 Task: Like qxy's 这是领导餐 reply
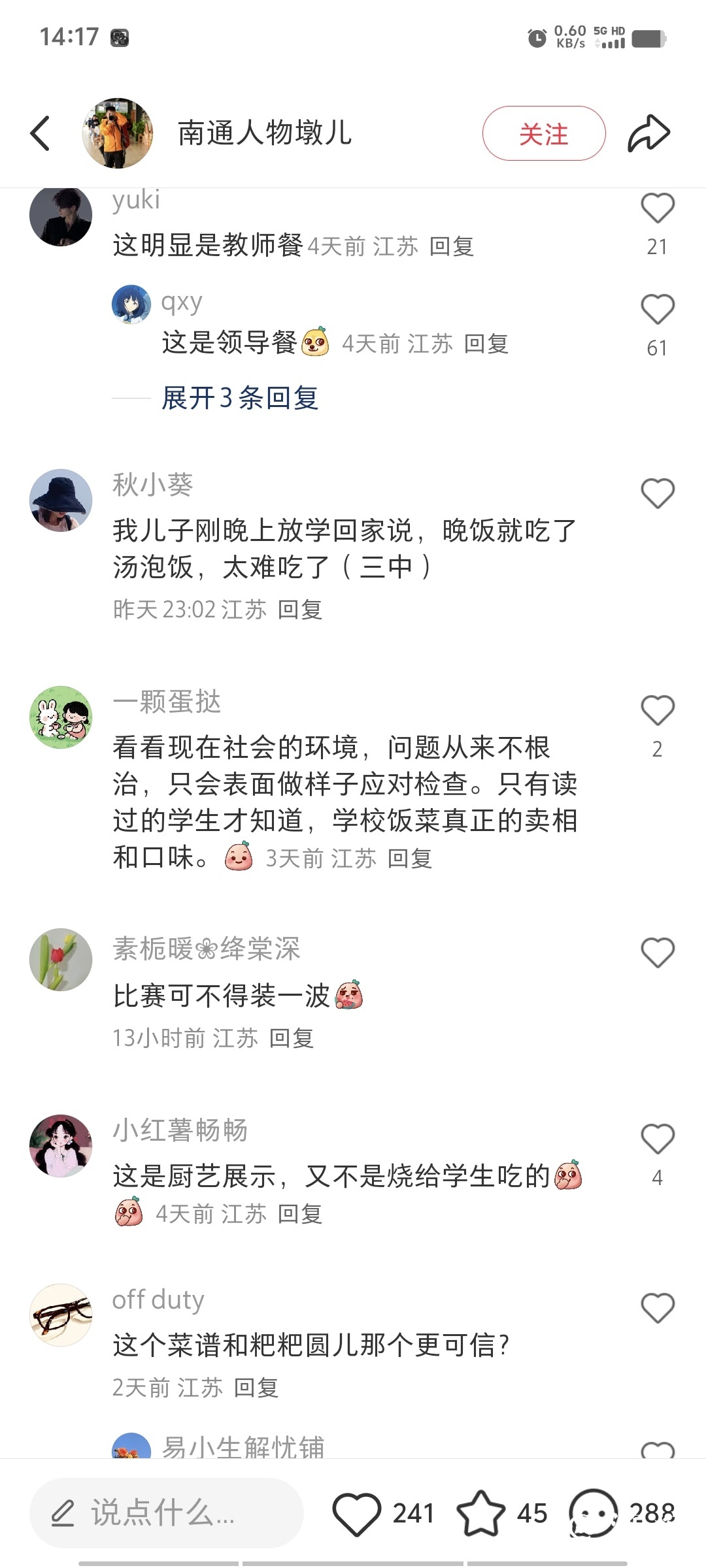point(657,310)
